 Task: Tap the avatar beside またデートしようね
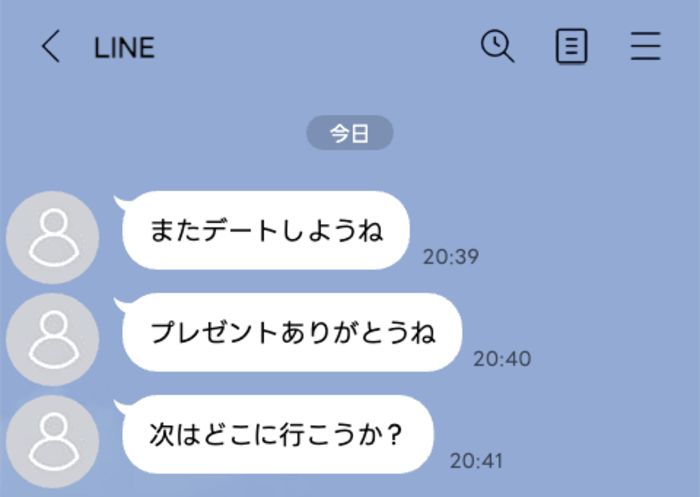[52, 237]
